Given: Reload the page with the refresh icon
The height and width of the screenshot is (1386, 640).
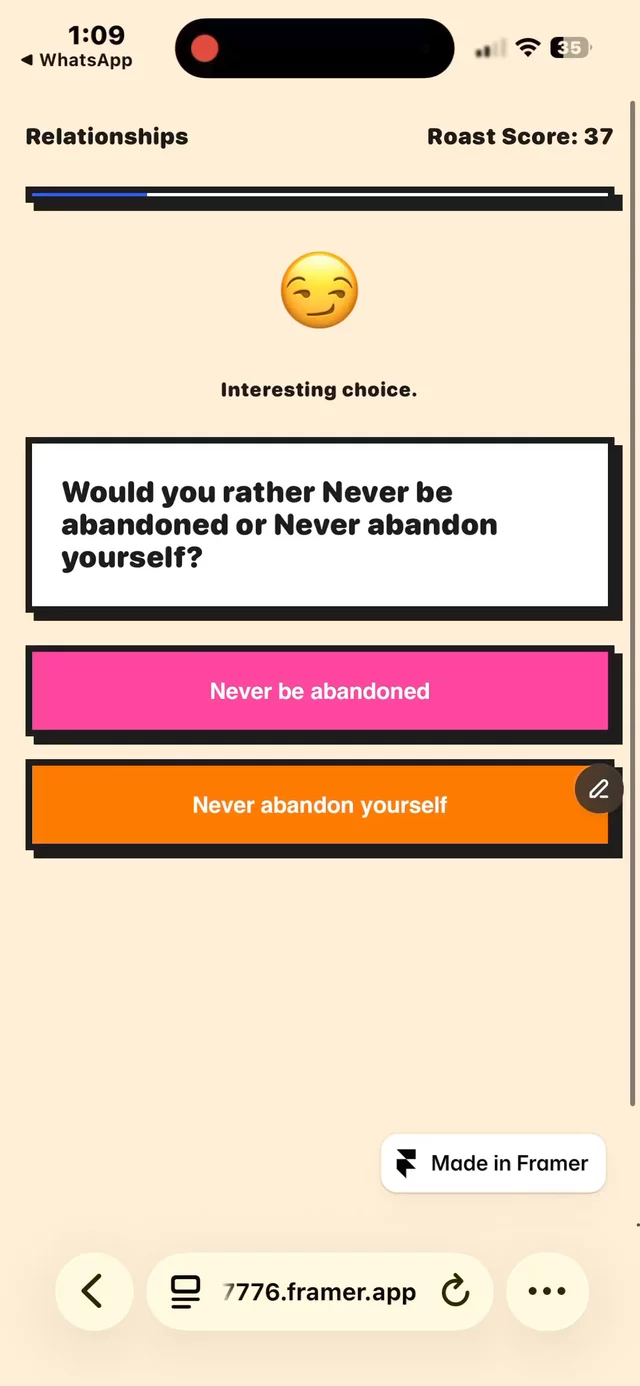Looking at the screenshot, I should tap(455, 1292).
